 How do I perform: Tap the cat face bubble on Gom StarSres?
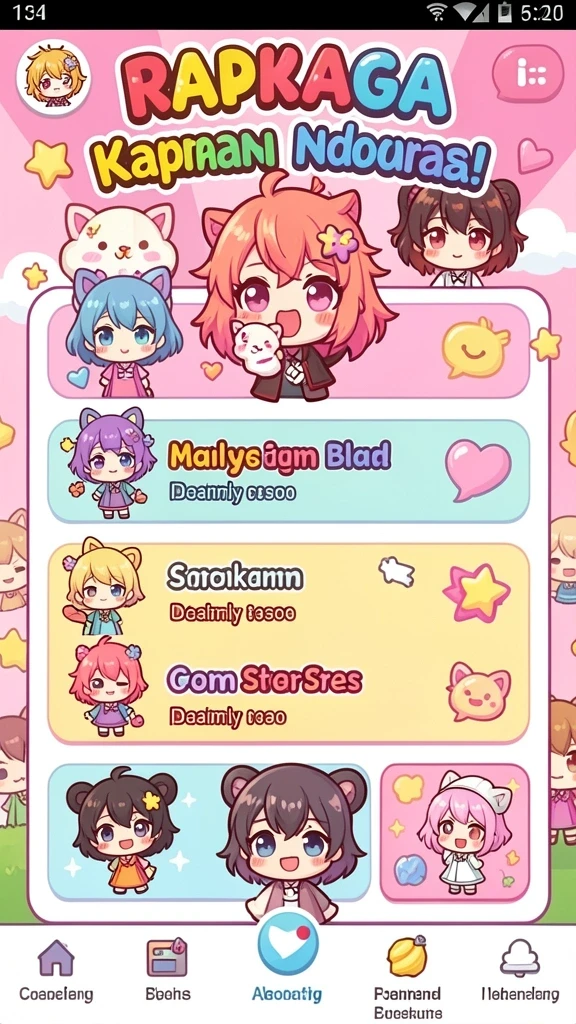point(479,692)
